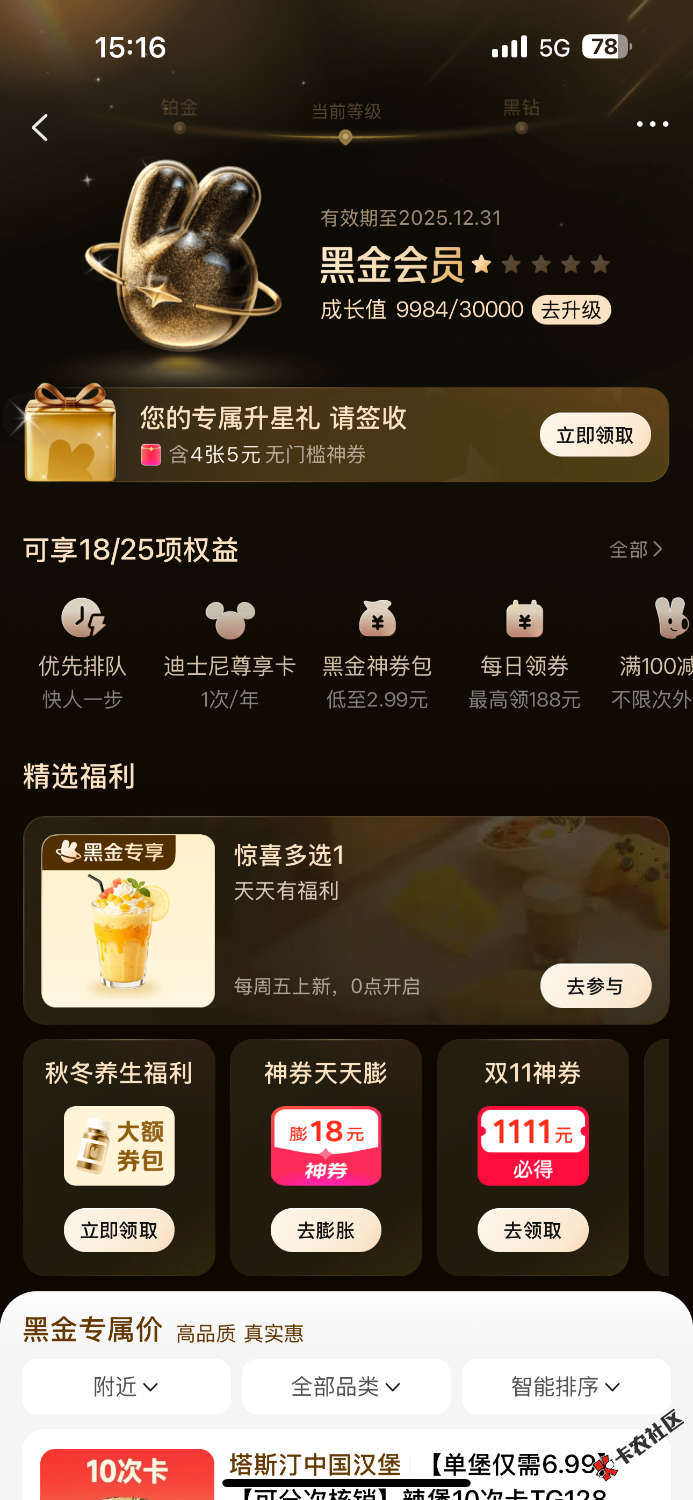Expand the 智能排序 sorting dropdown
693x1500 pixels.
(566, 1387)
